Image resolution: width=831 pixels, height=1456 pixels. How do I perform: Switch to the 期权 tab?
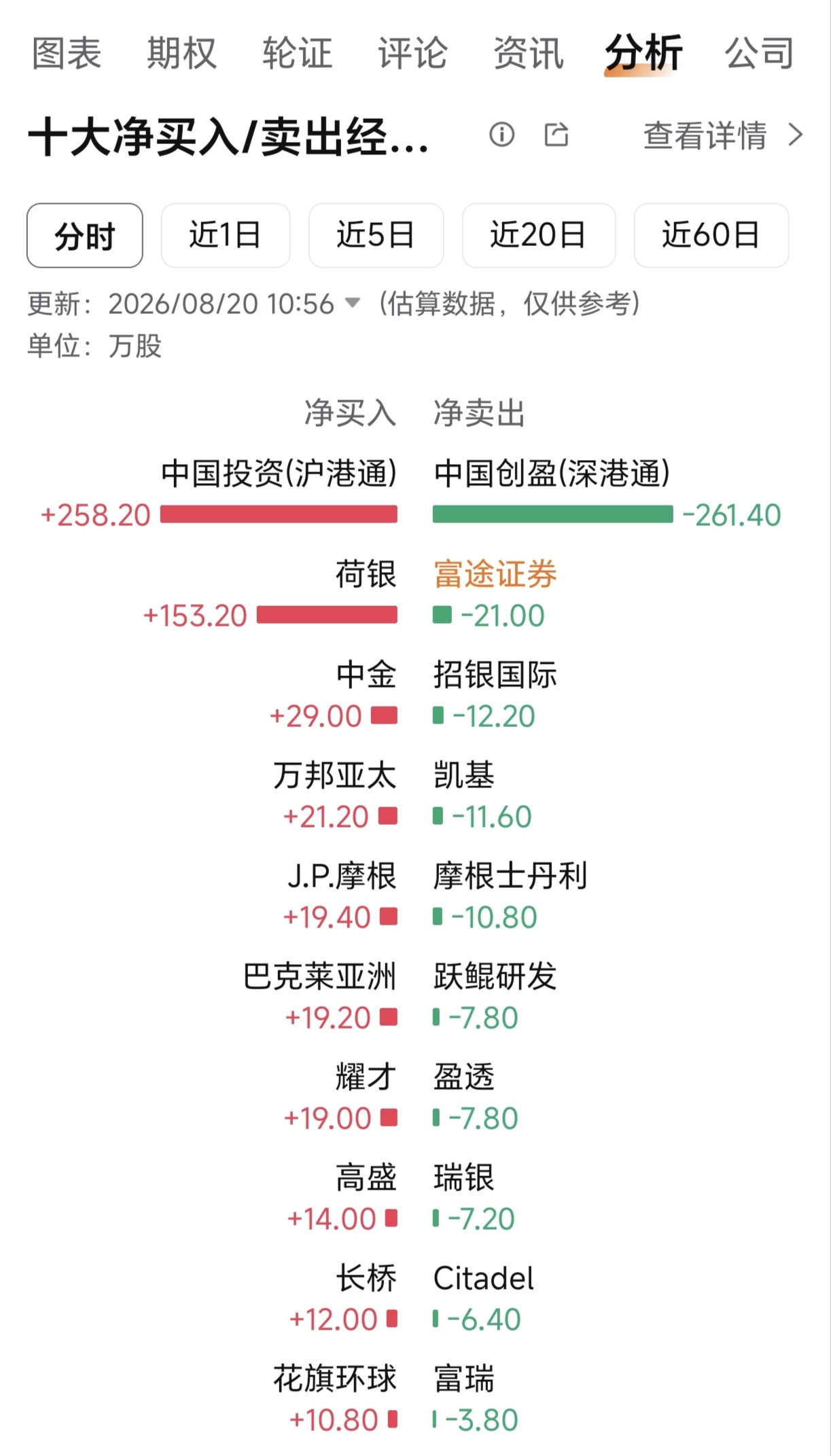(x=181, y=54)
